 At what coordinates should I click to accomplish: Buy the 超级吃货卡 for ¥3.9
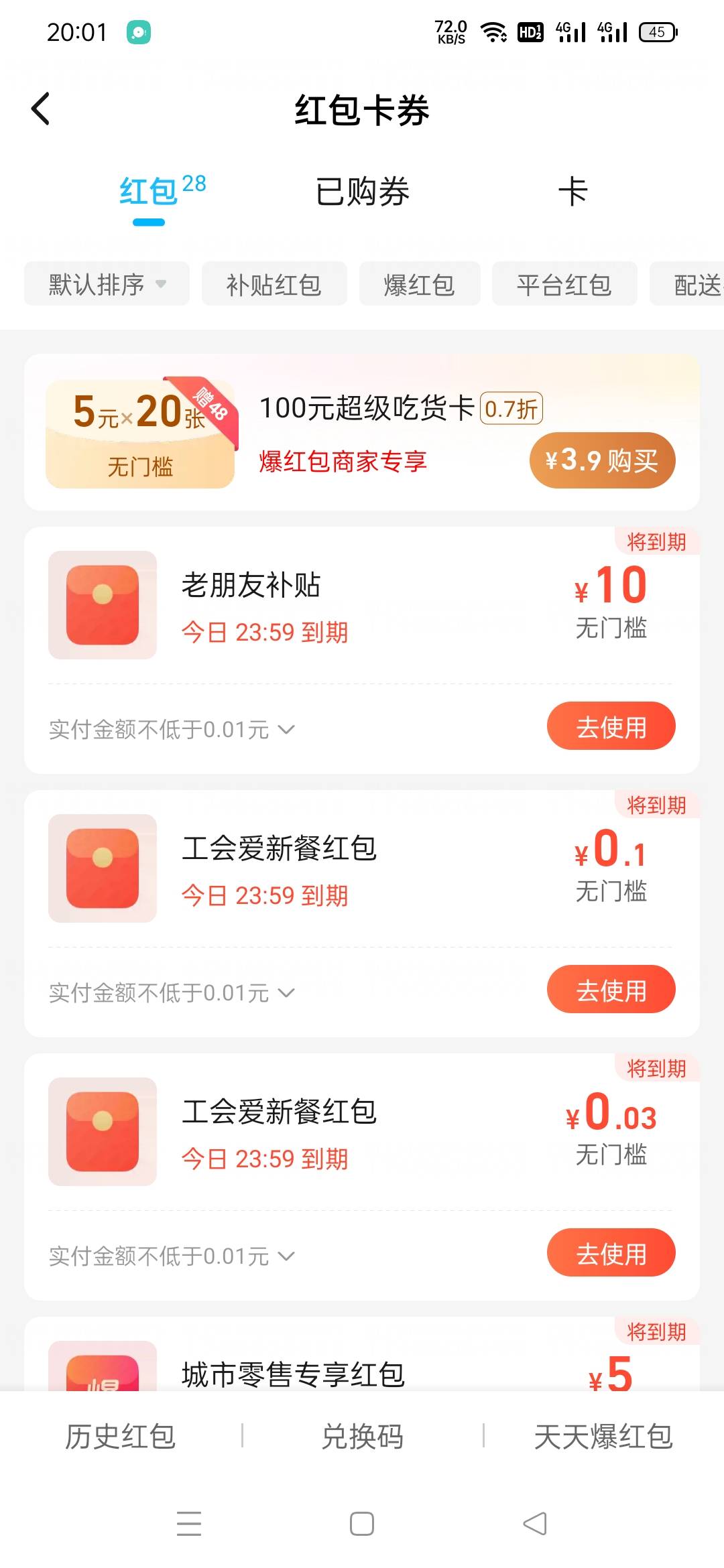pos(602,460)
